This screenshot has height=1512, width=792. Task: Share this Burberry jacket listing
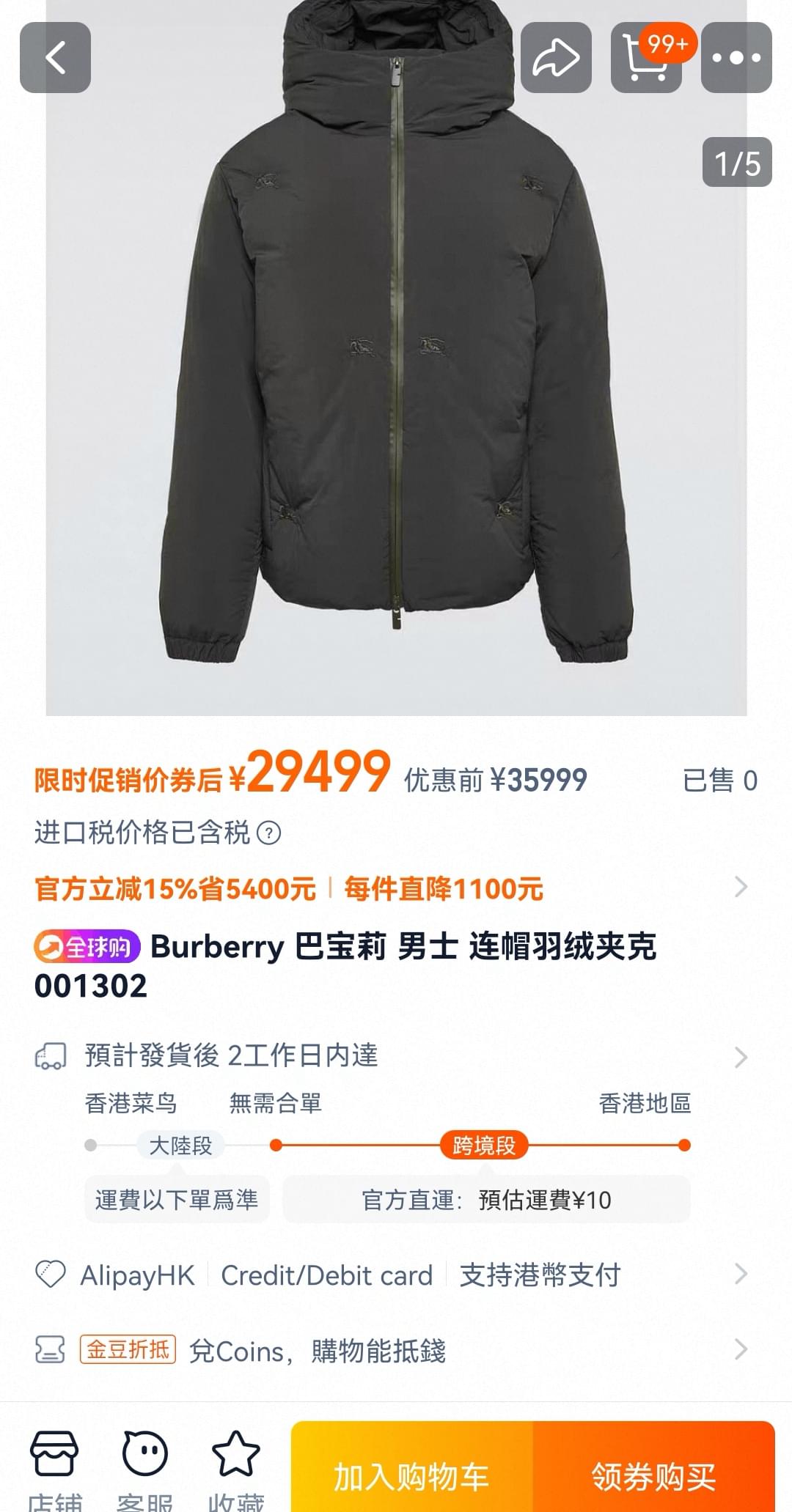(556, 57)
